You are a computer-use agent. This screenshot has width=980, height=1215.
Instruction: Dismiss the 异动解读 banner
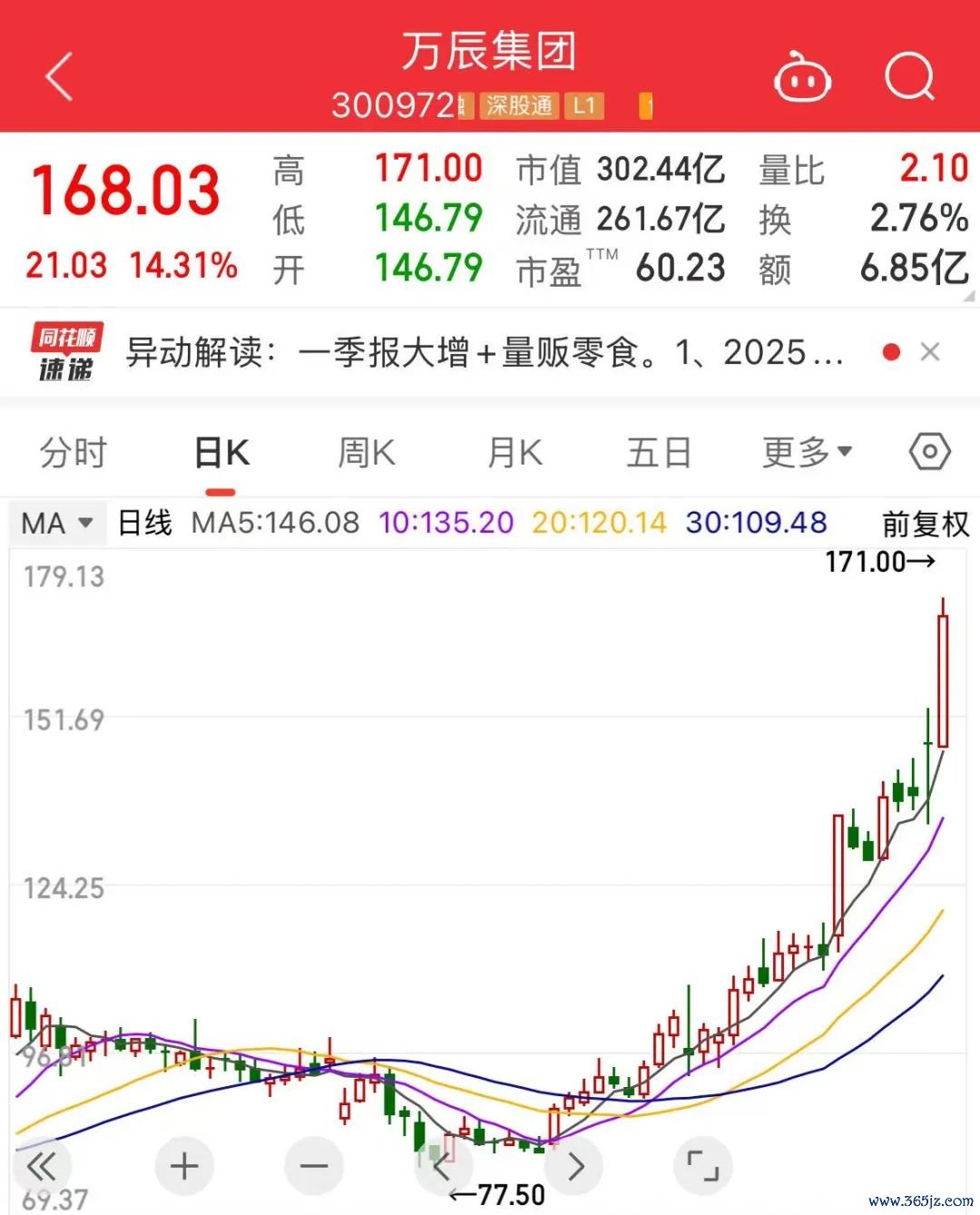click(x=930, y=352)
